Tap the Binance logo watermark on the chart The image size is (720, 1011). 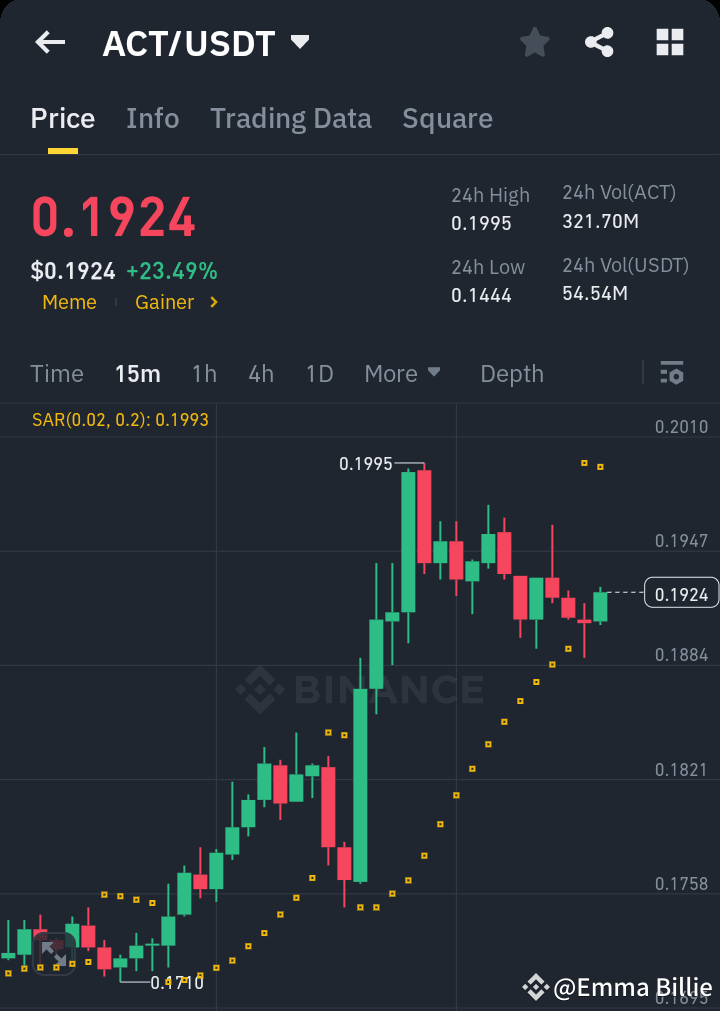[x=360, y=688]
